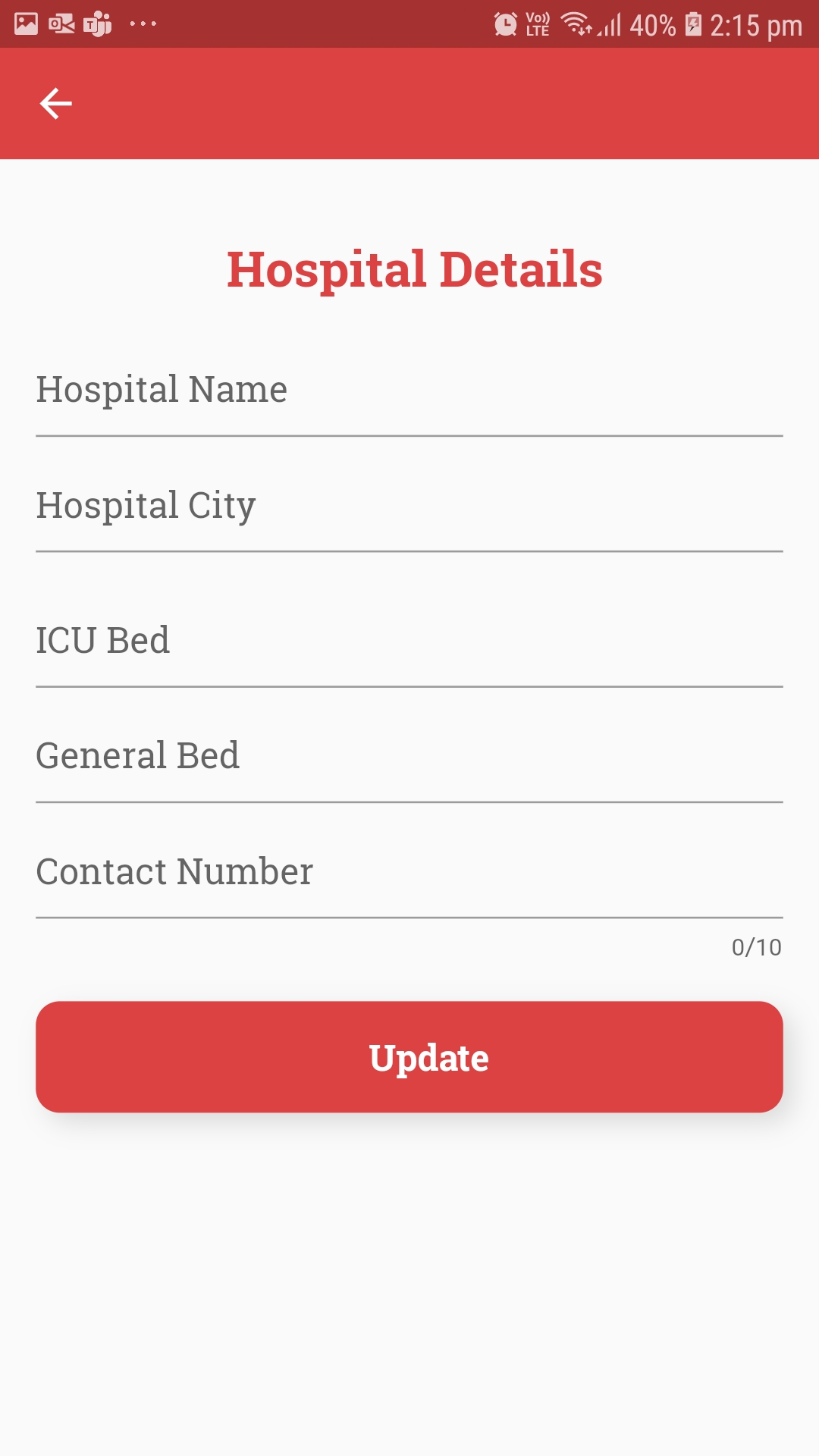Image resolution: width=819 pixels, height=1456 pixels.
Task: Enter the General Bed field
Action: click(x=409, y=757)
